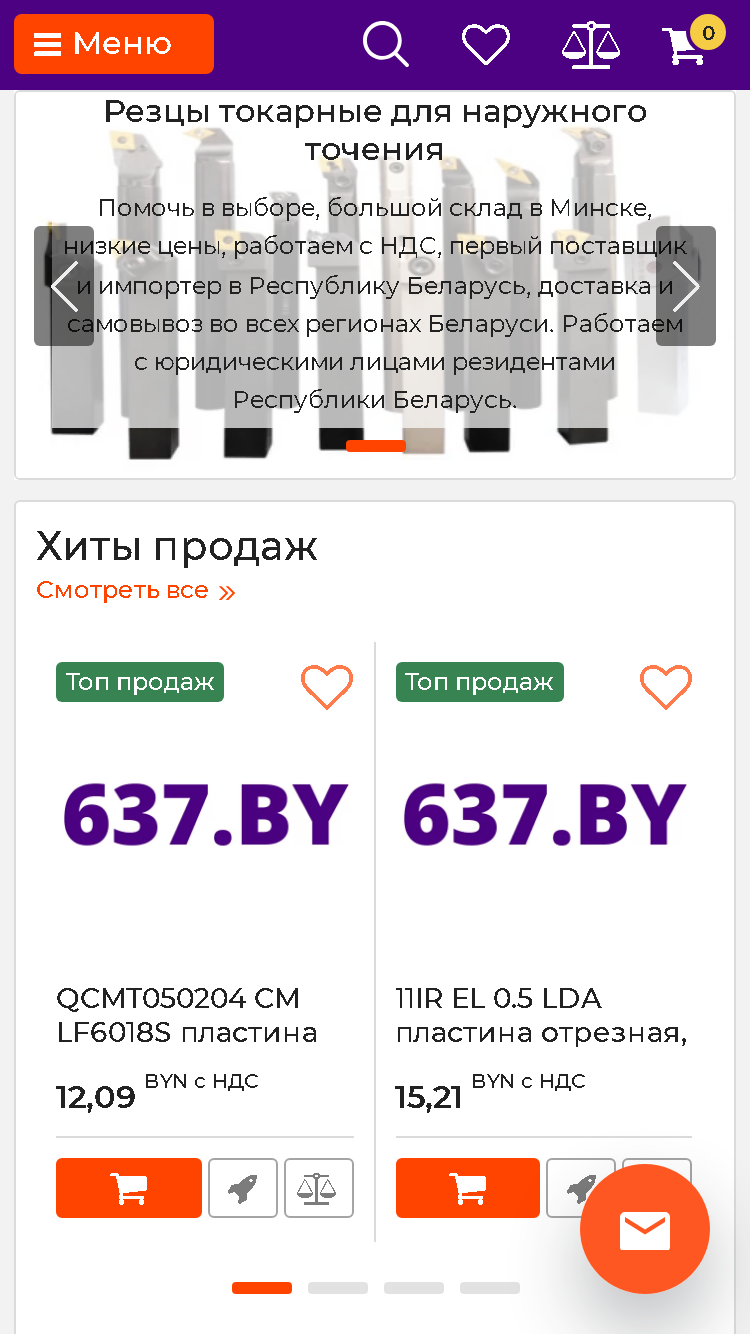Screen dimensions: 750x1334
Task: Open the orange mail contact button
Action: [x=645, y=1229]
